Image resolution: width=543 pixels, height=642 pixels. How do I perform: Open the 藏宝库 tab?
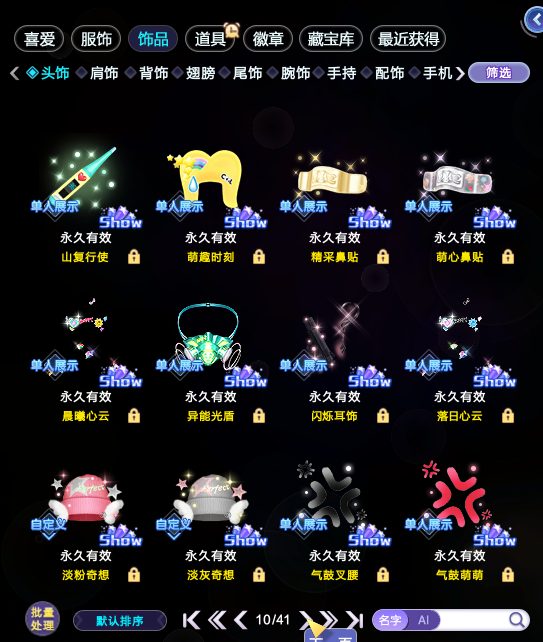(x=331, y=39)
